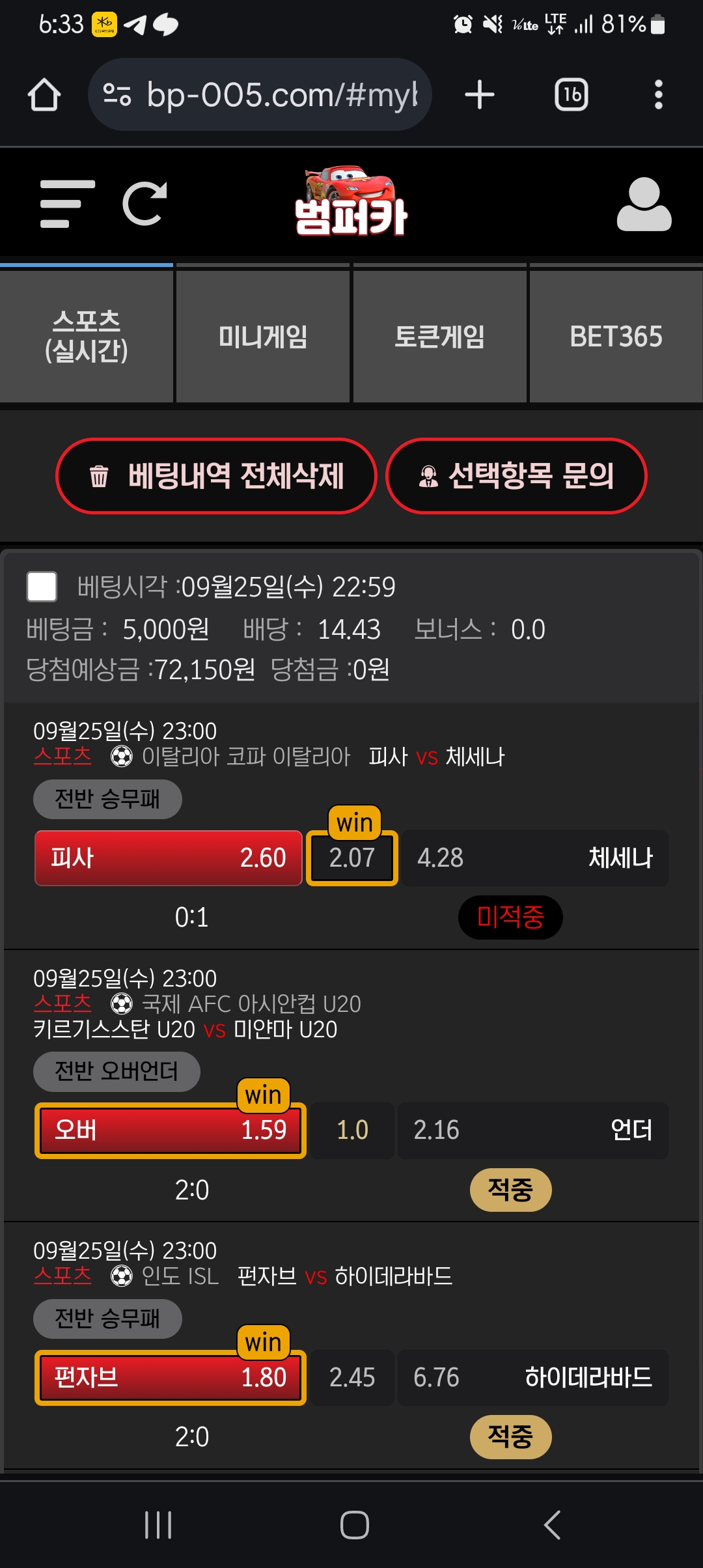Tap 선택항목 문의 button
The image size is (703, 1568).
coord(516,476)
